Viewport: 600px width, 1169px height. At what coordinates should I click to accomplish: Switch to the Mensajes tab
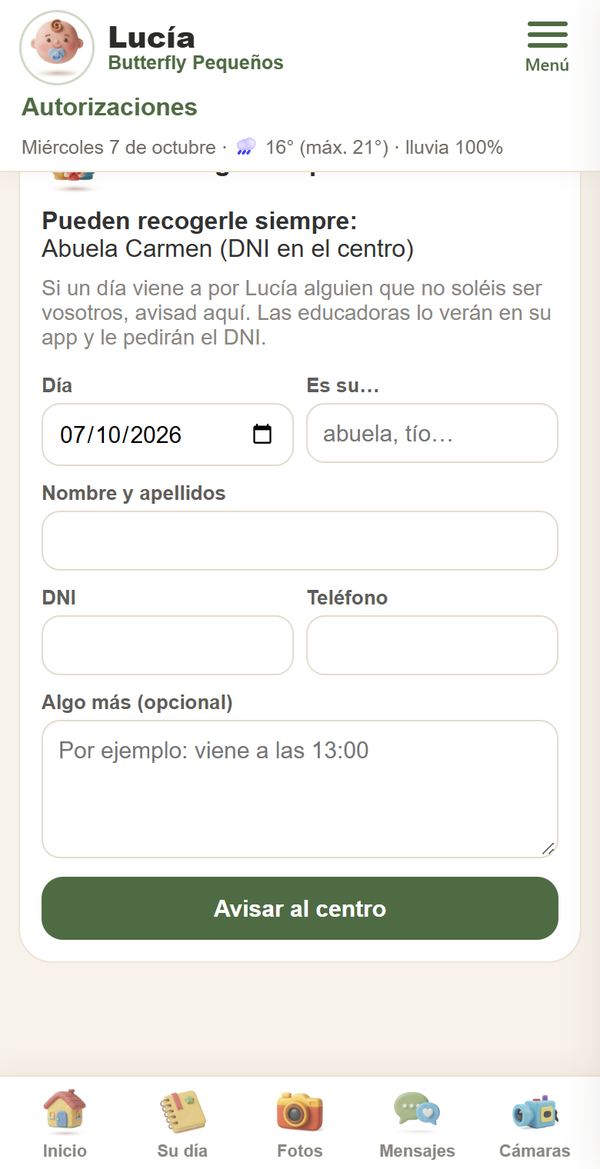[417, 1124]
